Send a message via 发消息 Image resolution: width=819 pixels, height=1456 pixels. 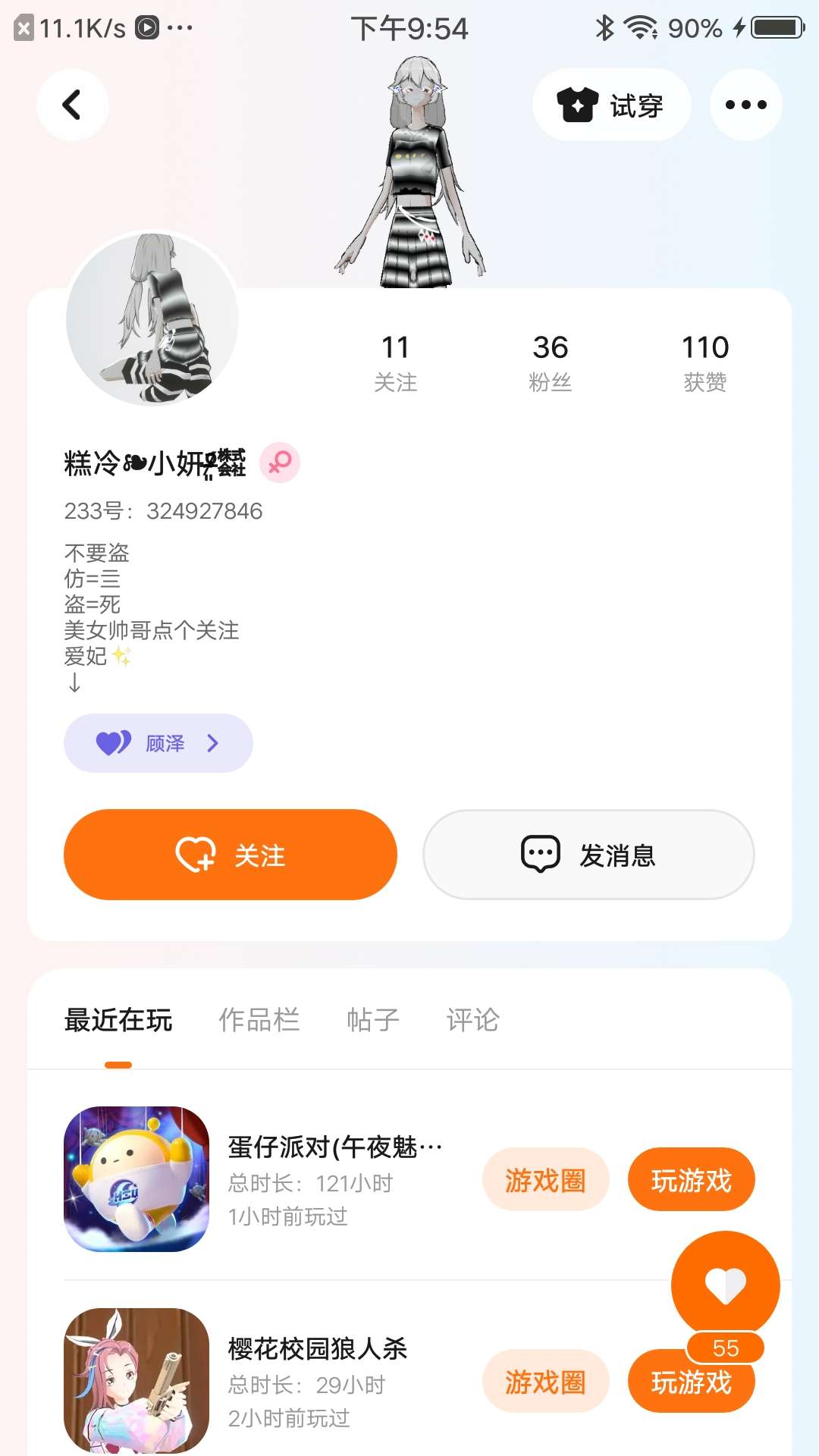pyautogui.click(x=588, y=855)
